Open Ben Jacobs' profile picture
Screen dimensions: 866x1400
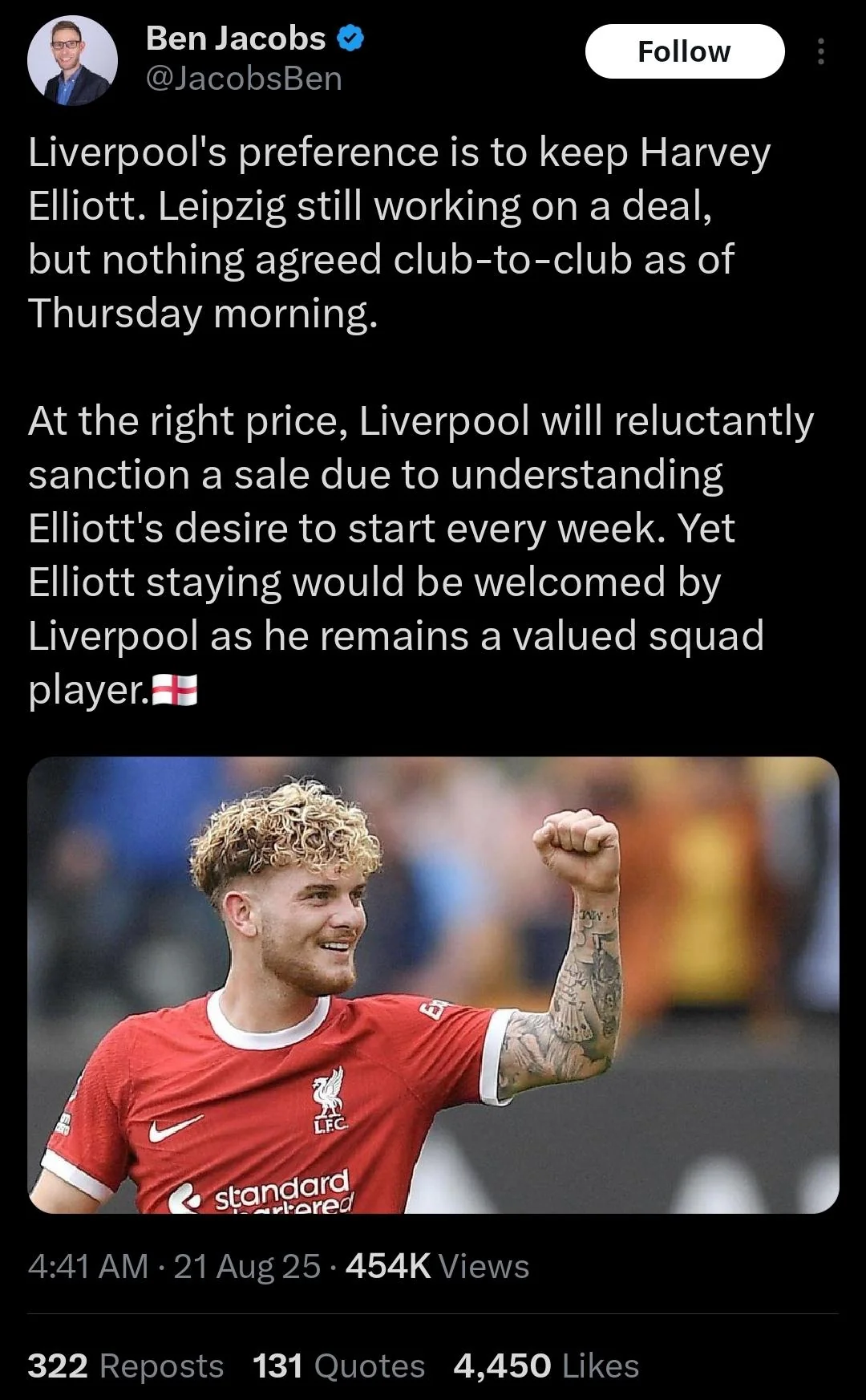[x=72, y=60]
